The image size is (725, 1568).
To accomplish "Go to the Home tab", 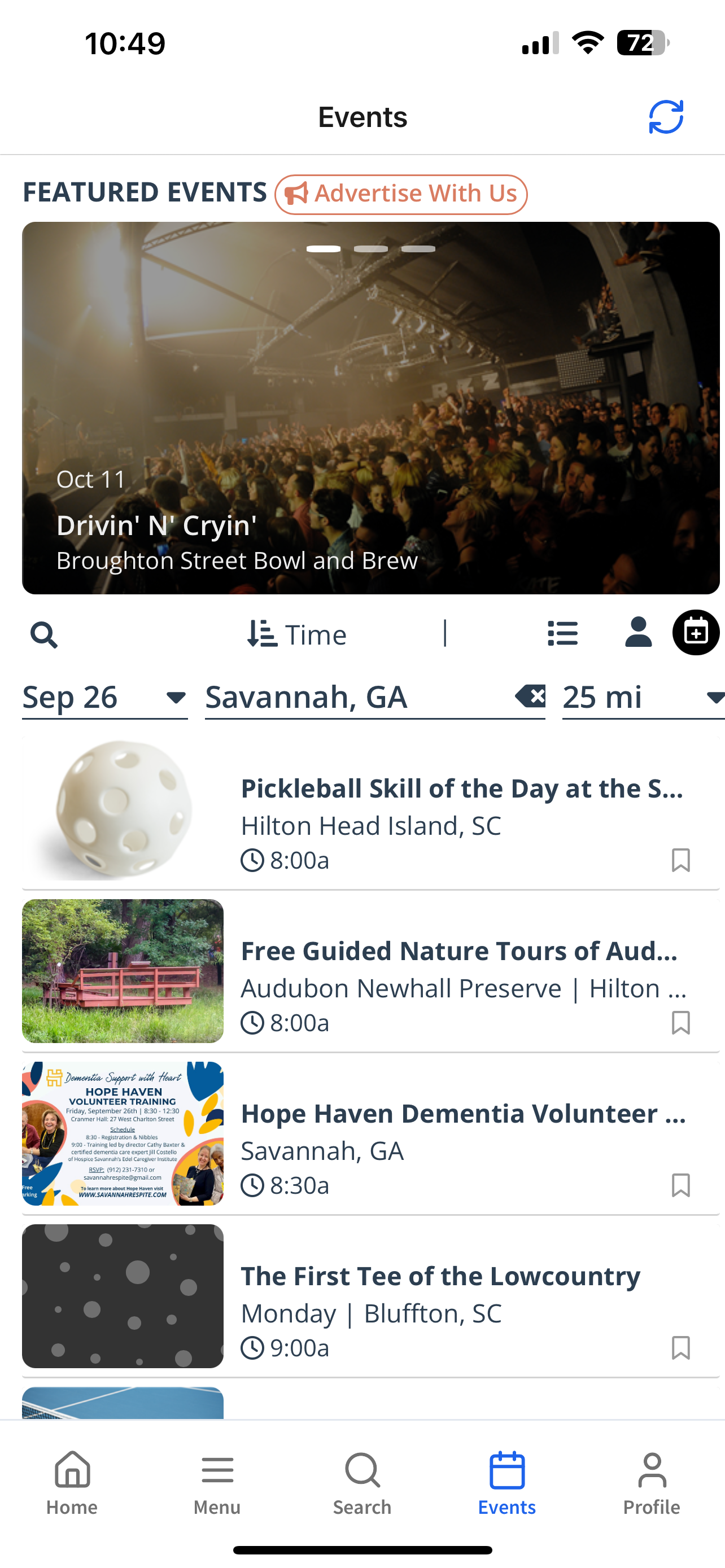I will (72, 1483).
